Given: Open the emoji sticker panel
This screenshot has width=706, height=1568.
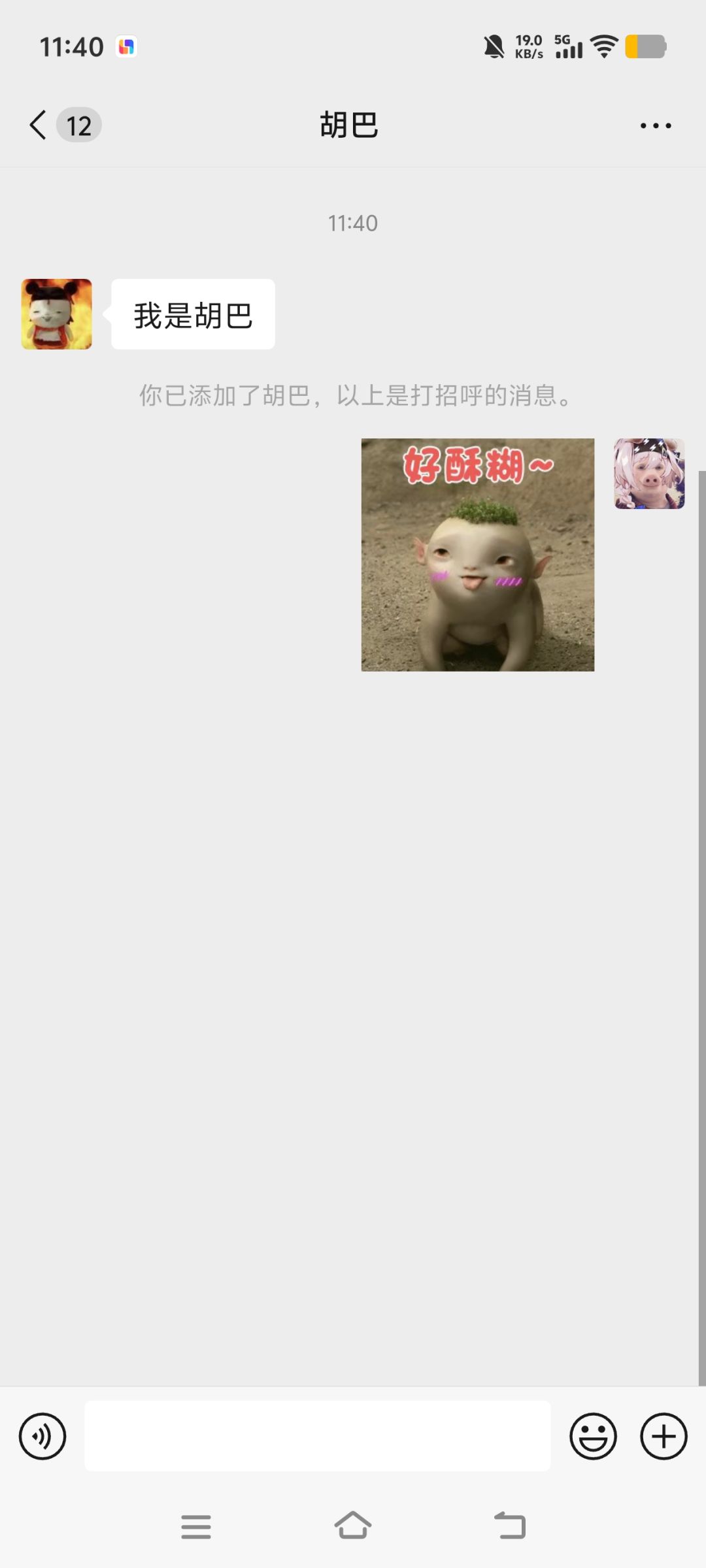Looking at the screenshot, I should pos(594,1436).
